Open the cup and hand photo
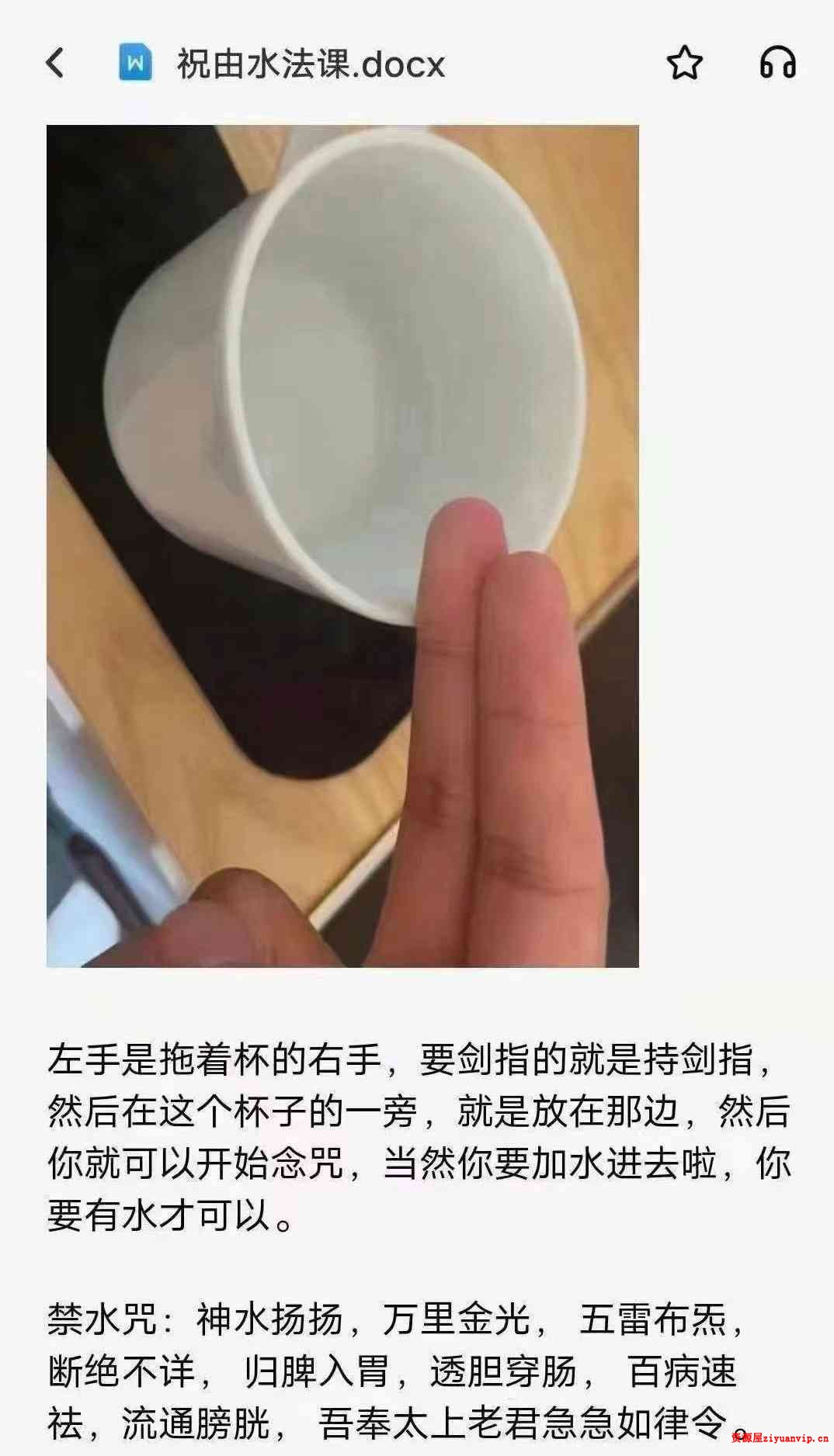The width and height of the screenshot is (834, 1456). (x=342, y=546)
